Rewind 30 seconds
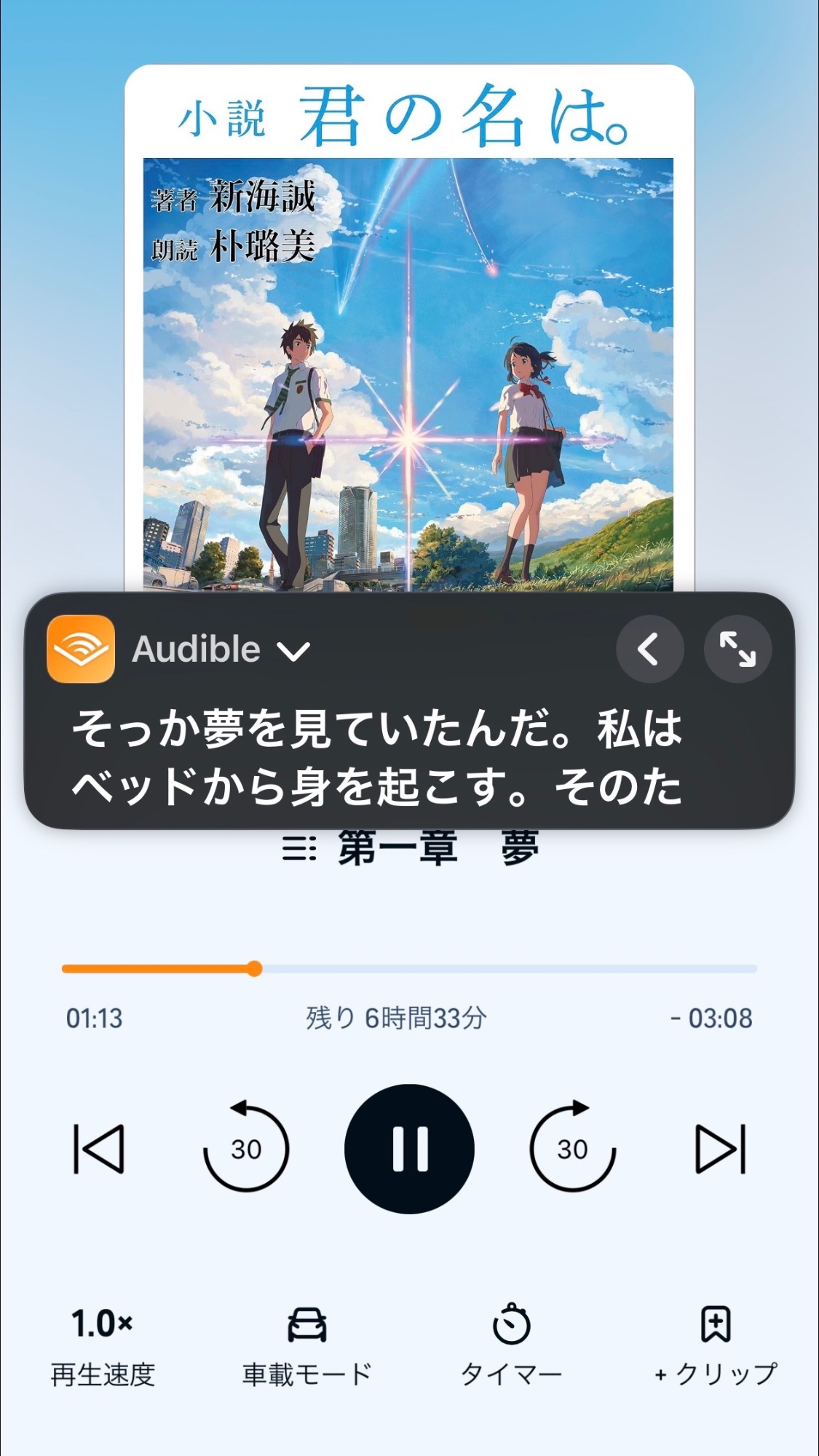 pos(246,1148)
